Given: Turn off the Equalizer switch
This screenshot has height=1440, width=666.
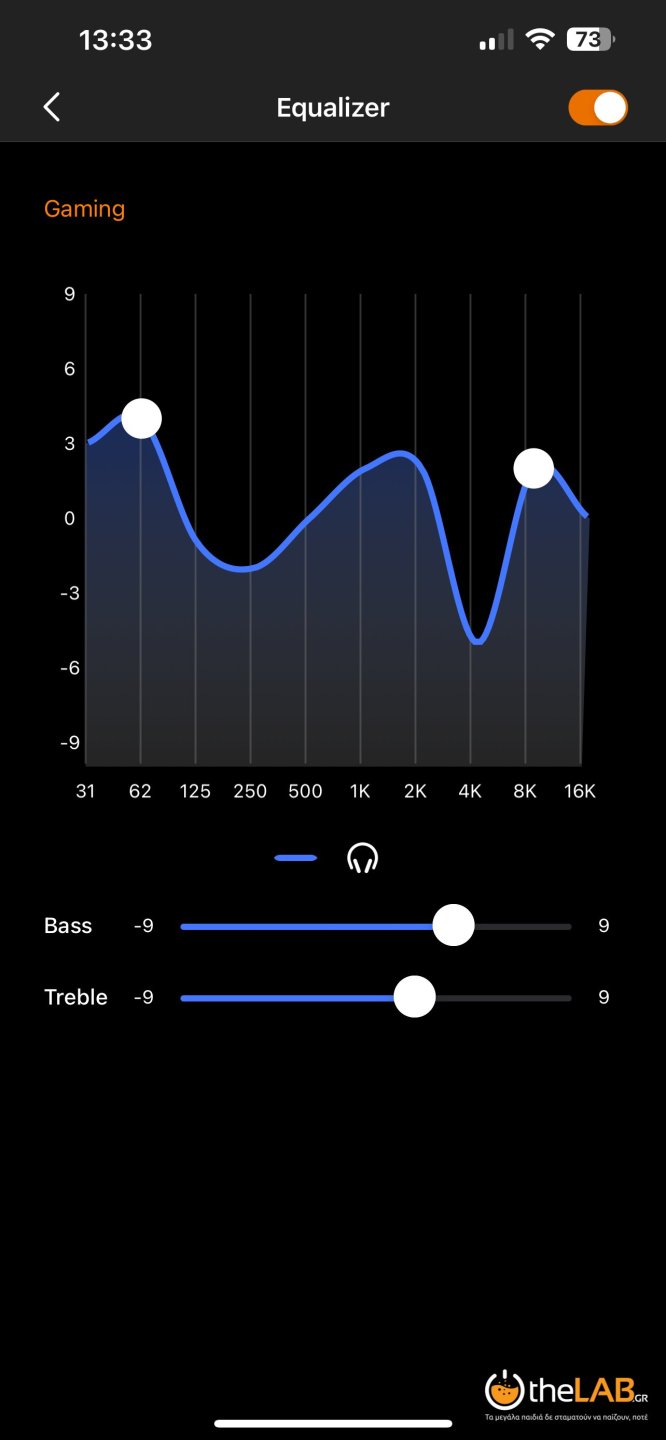Looking at the screenshot, I should 598,107.
